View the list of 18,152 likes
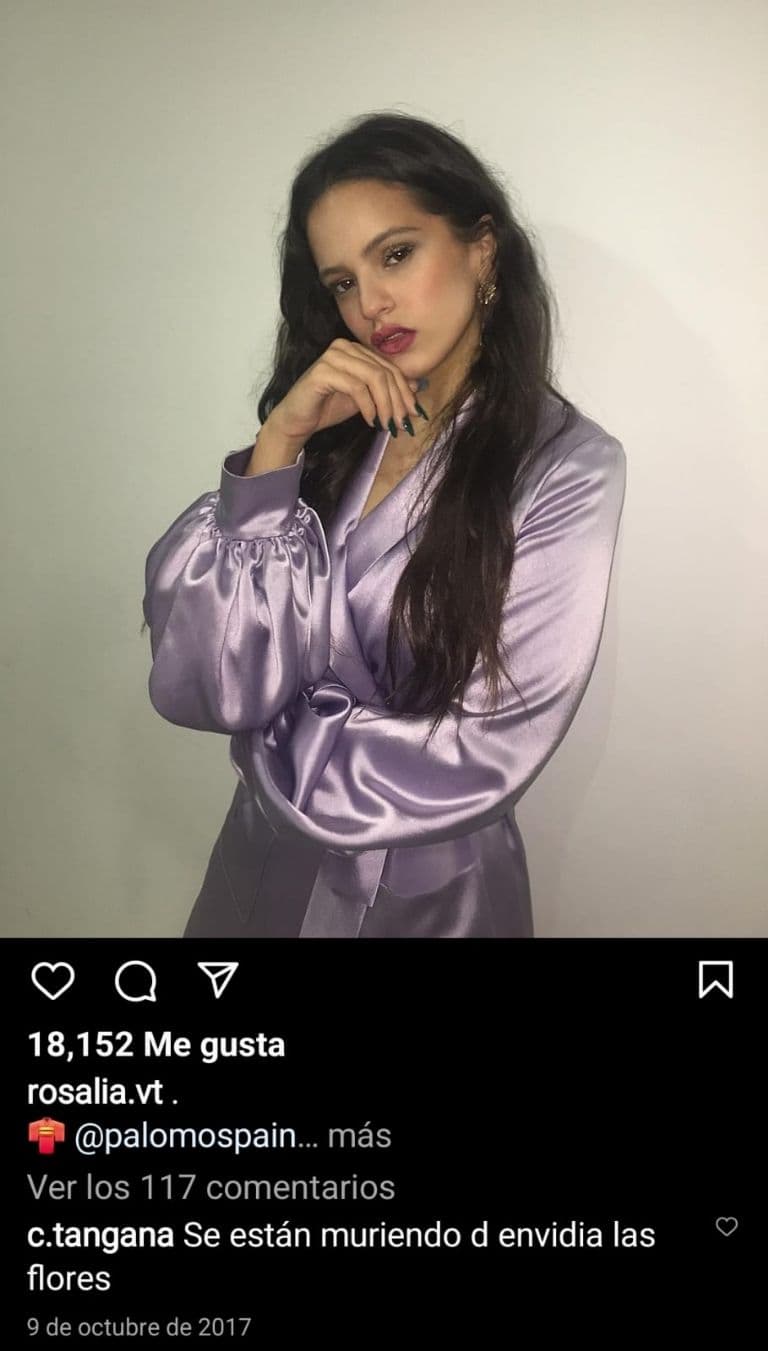This screenshot has height=1351, width=768. click(156, 1045)
